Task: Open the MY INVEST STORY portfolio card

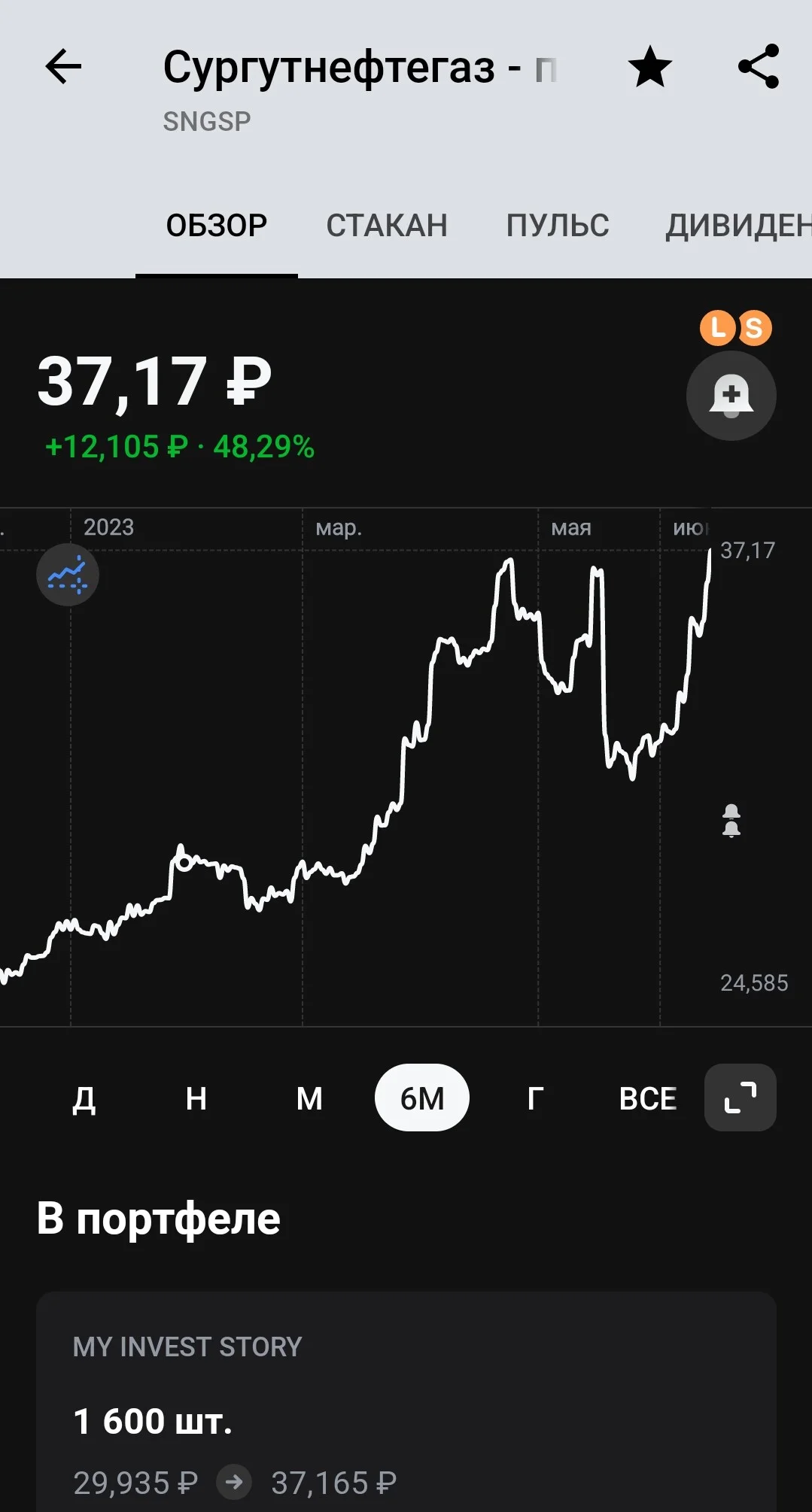Action: [406, 1402]
